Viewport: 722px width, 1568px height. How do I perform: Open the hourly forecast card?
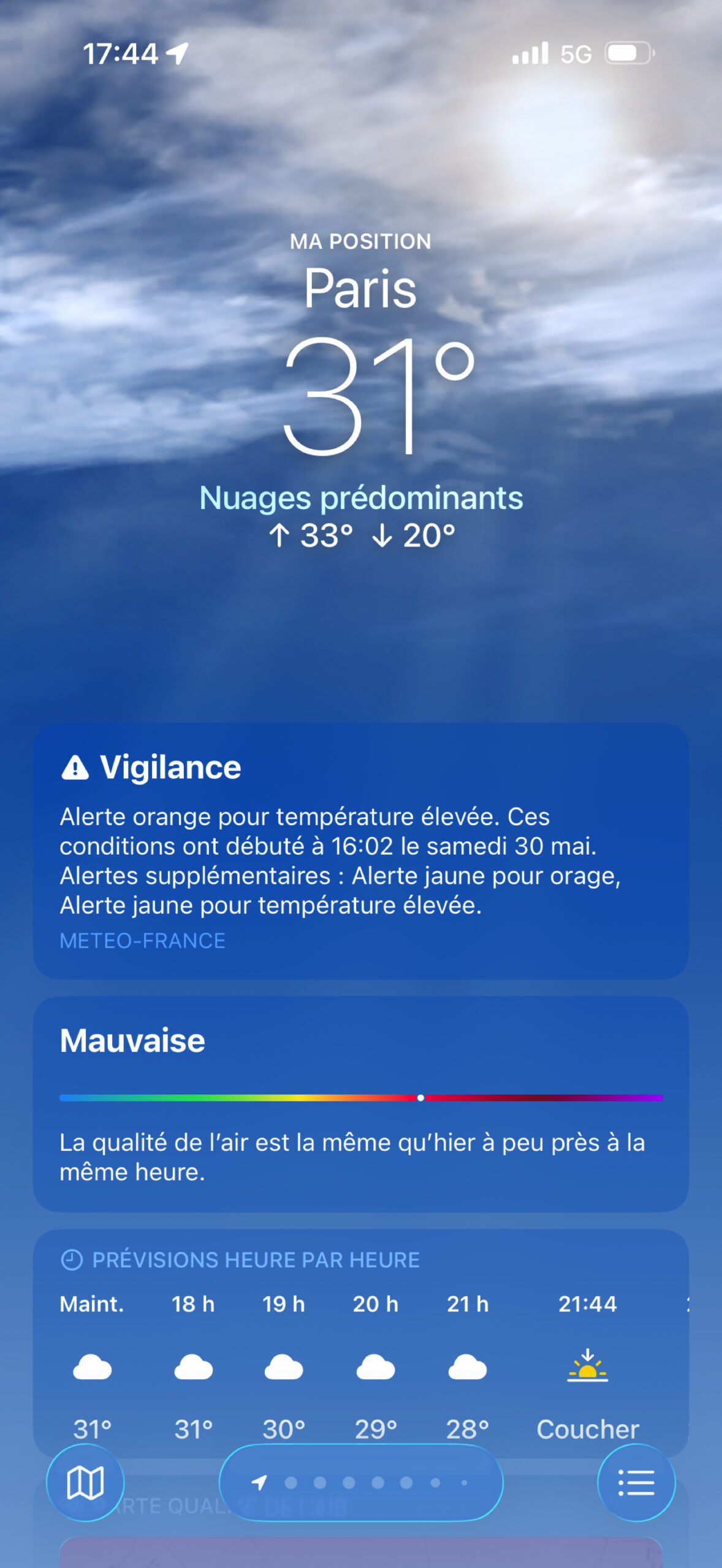point(361,1343)
